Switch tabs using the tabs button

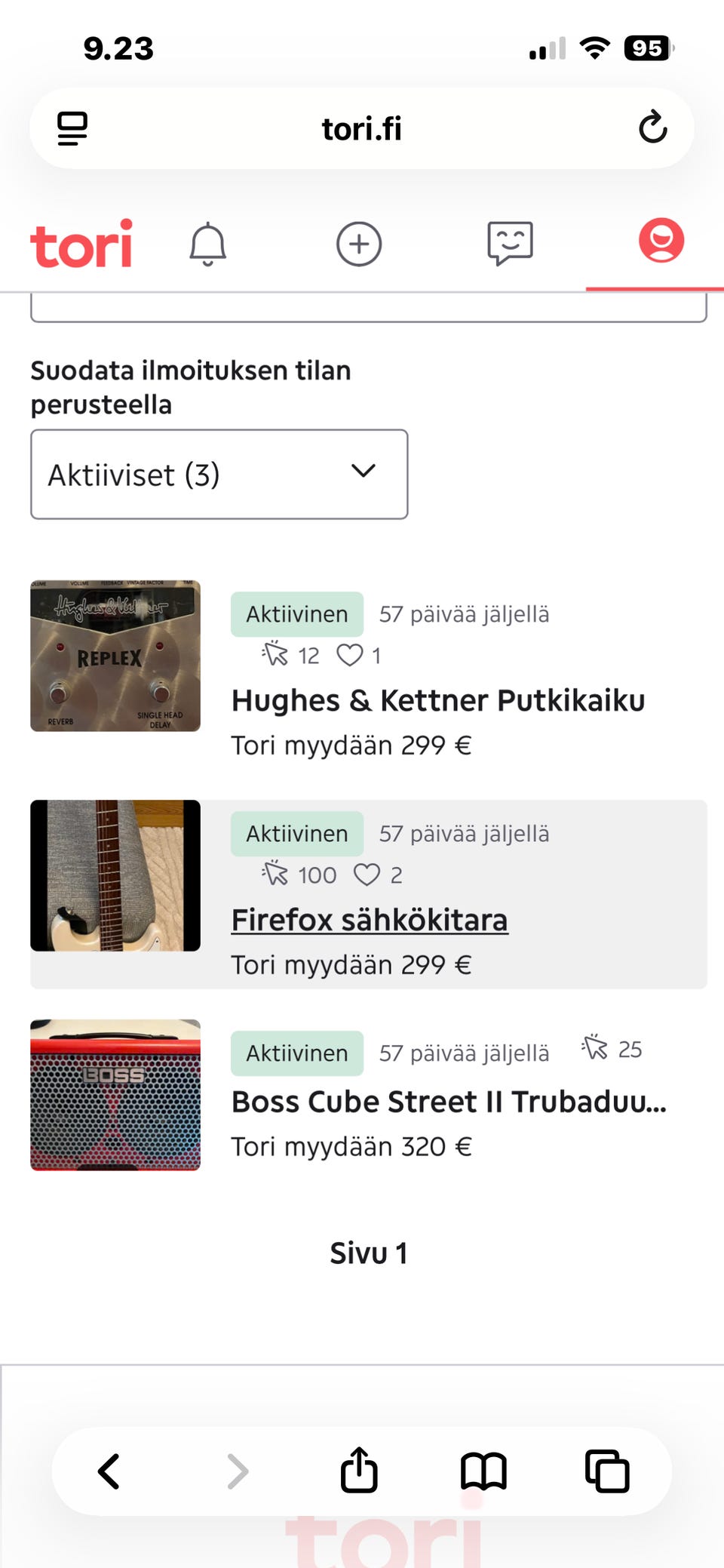(607, 1470)
